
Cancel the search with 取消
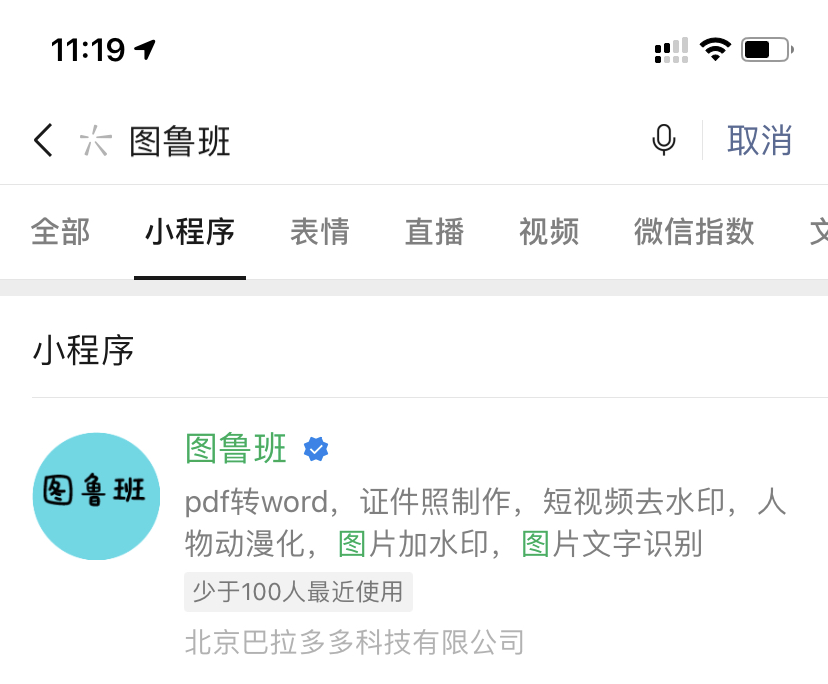pyautogui.click(x=759, y=141)
